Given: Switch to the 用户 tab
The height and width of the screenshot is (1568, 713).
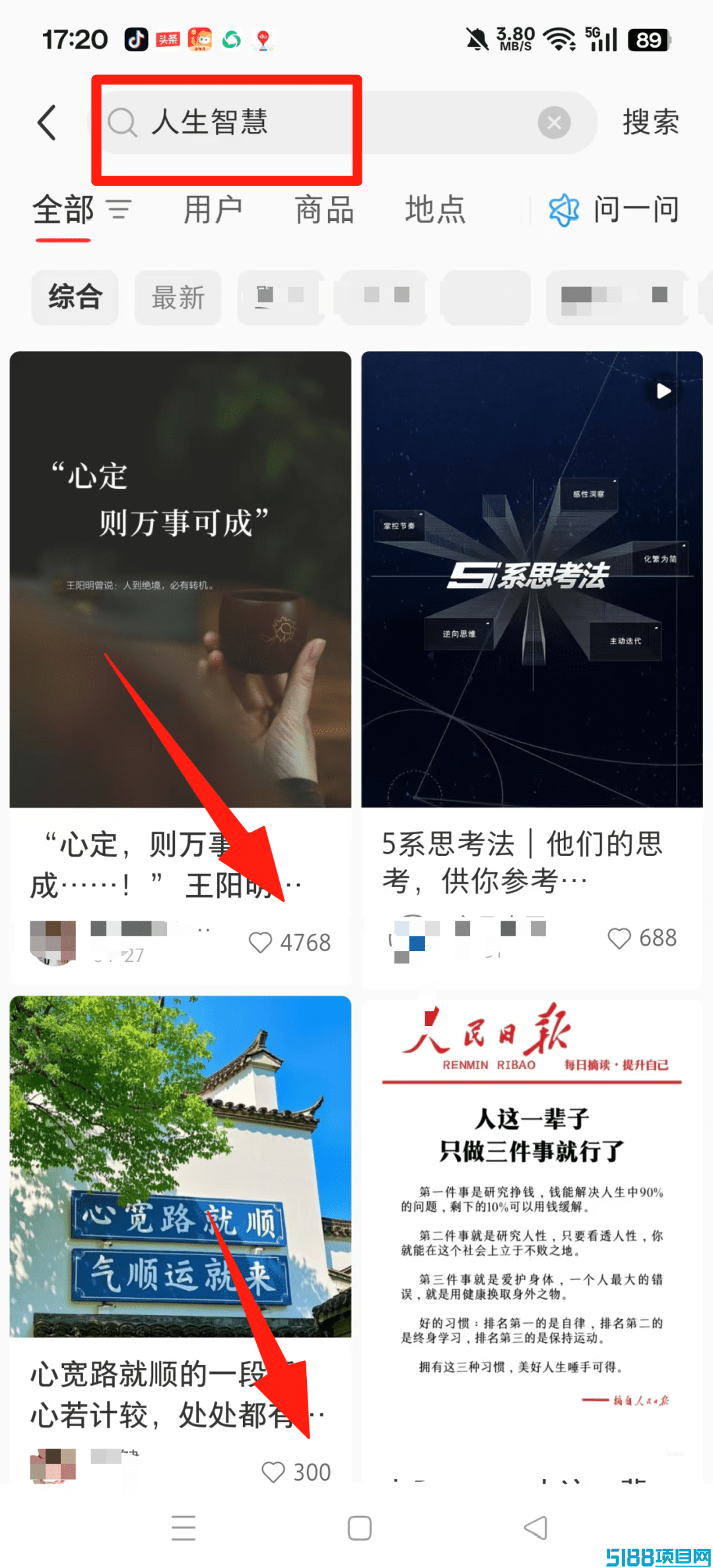Looking at the screenshot, I should click(x=213, y=211).
